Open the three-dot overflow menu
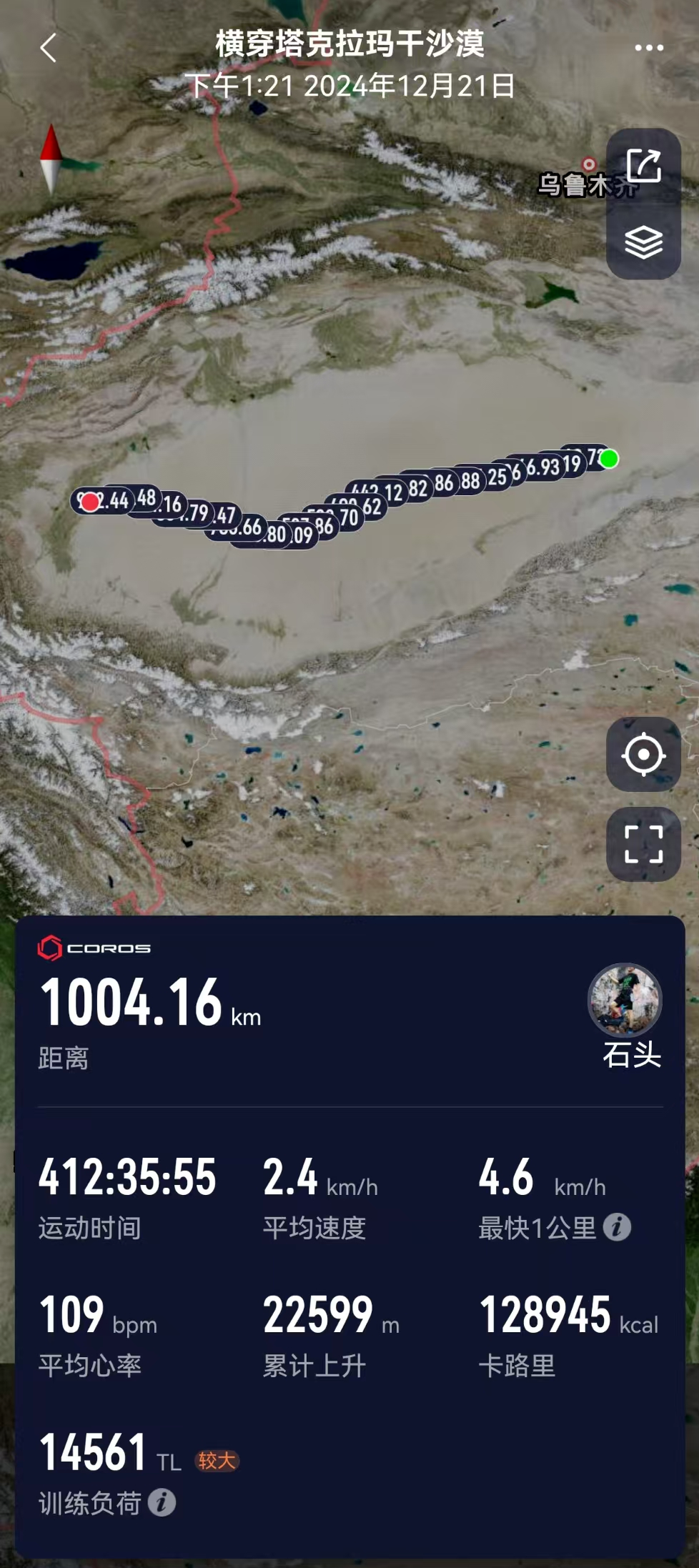The width and height of the screenshot is (699, 1568). tap(649, 49)
